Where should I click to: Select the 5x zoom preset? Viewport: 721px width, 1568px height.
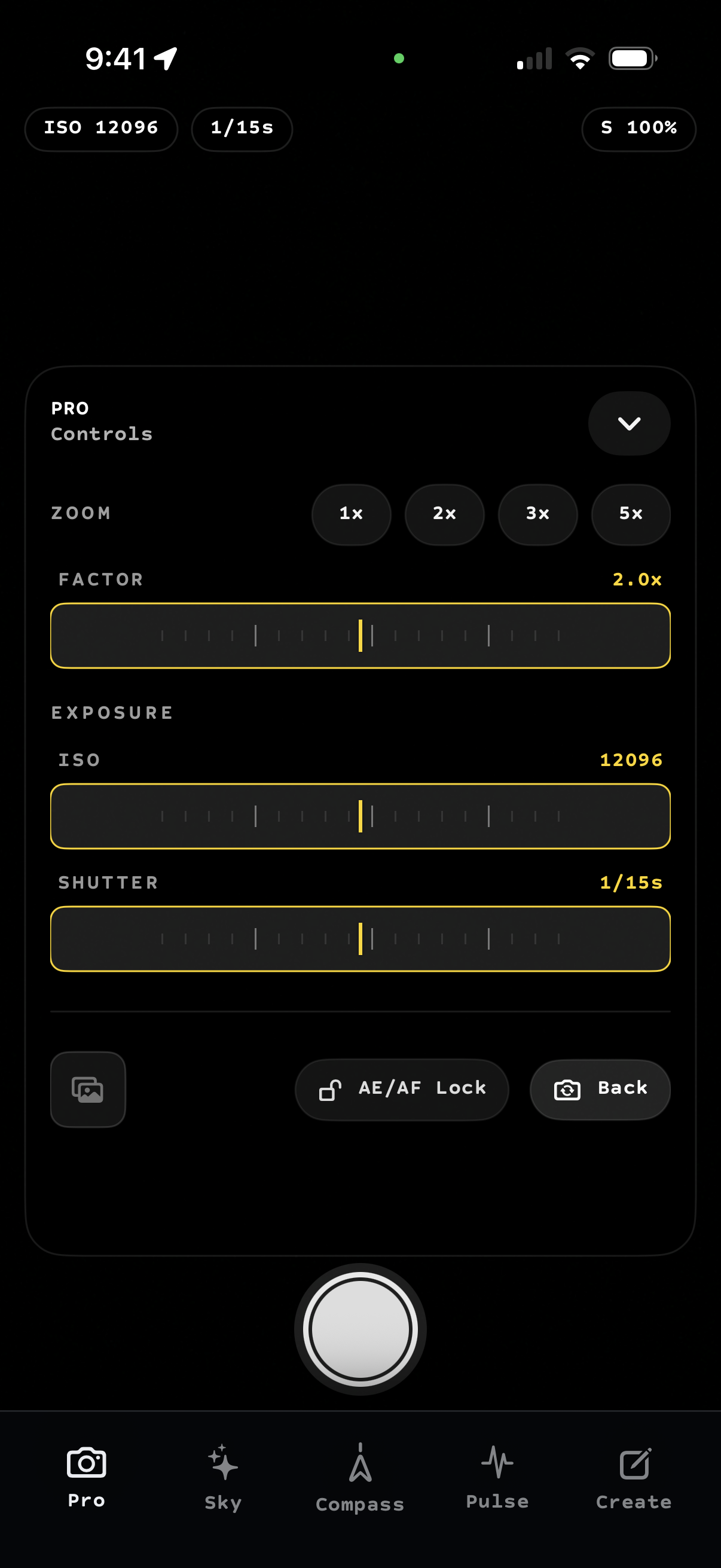point(630,514)
